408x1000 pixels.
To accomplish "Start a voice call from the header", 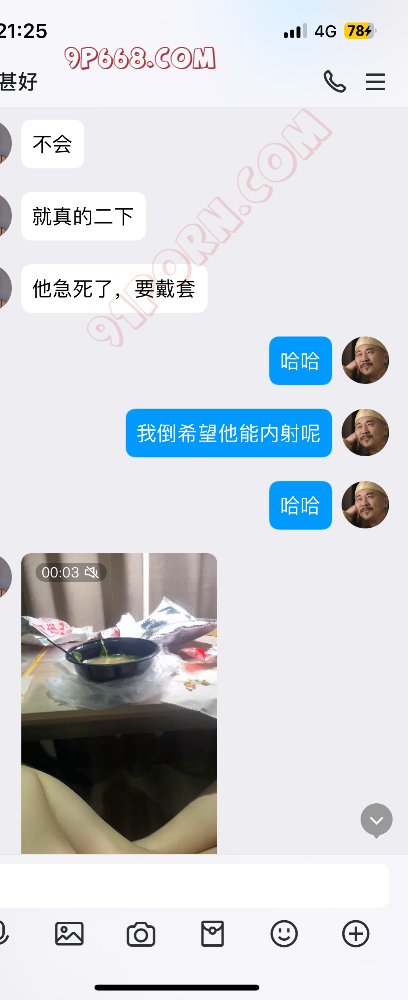I will (x=335, y=82).
